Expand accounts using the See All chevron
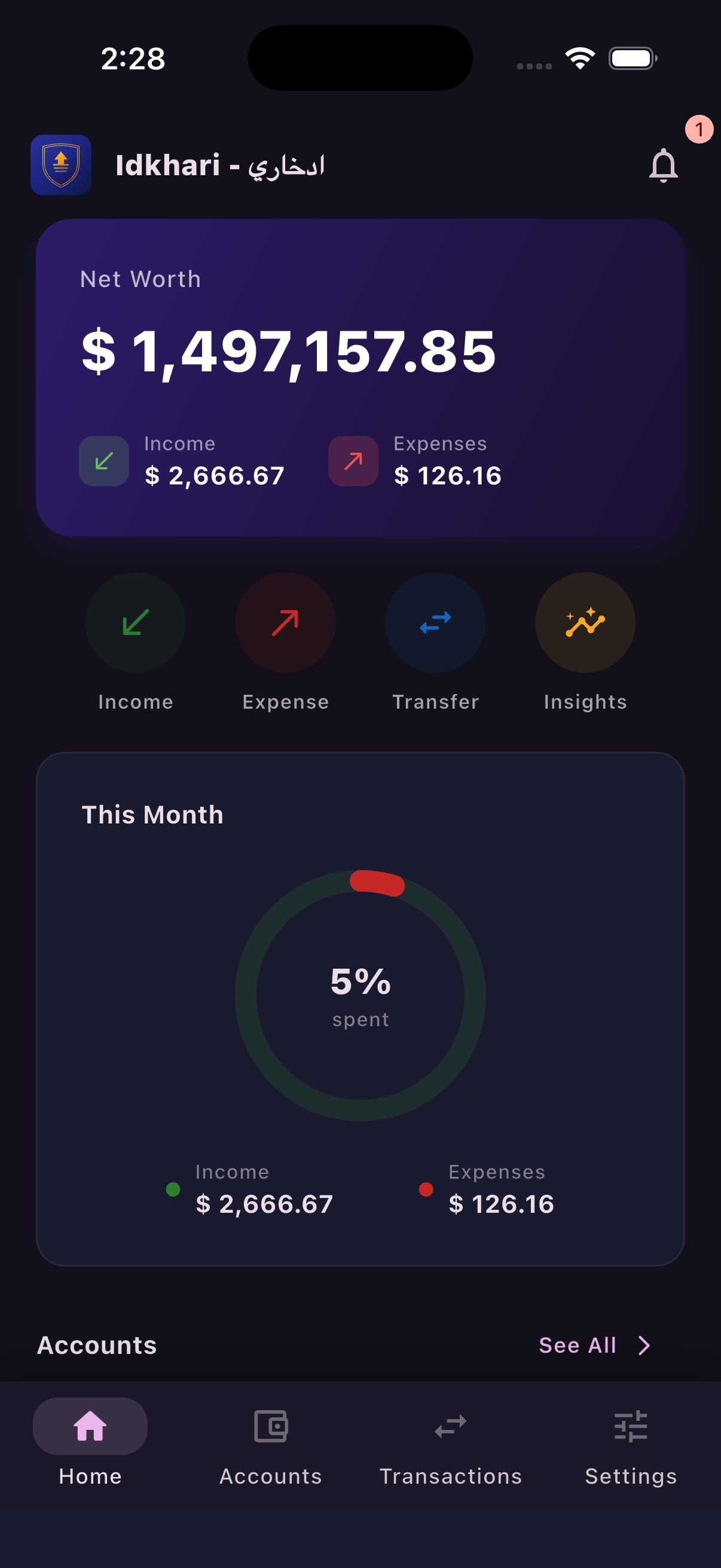Image resolution: width=721 pixels, height=1568 pixels. click(x=644, y=1346)
